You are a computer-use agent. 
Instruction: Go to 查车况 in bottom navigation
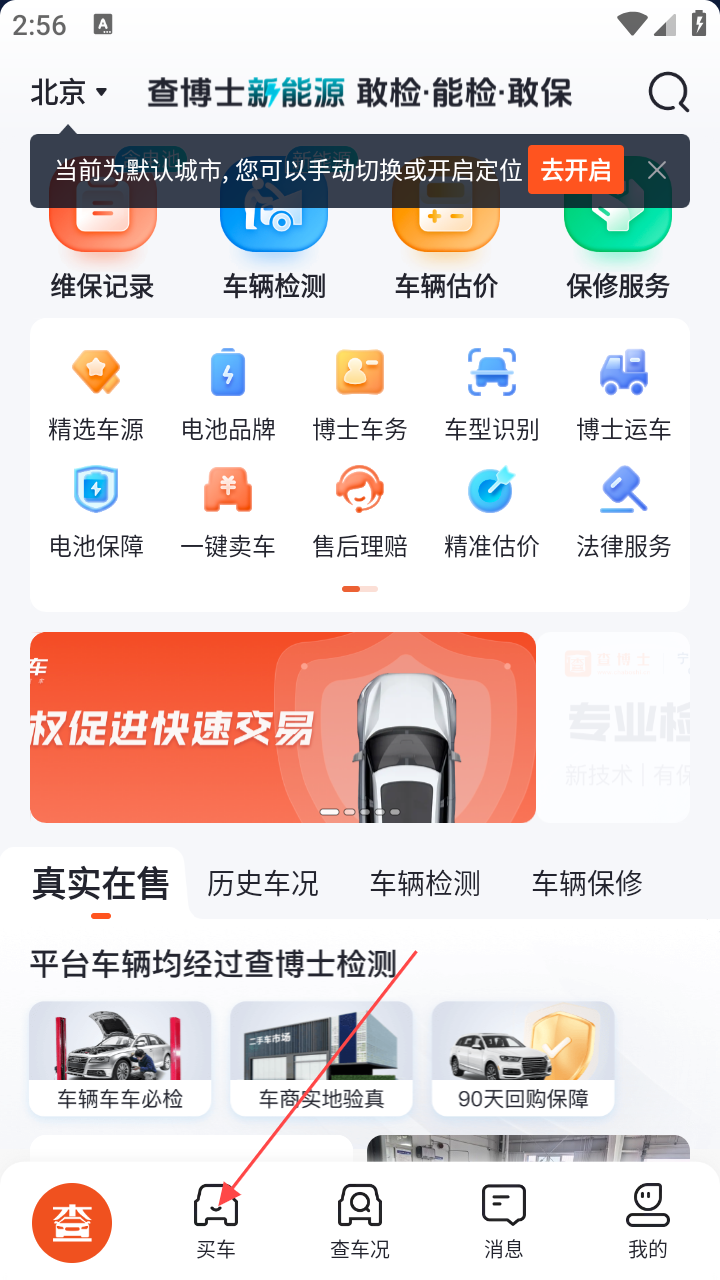[x=360, y=1220]
